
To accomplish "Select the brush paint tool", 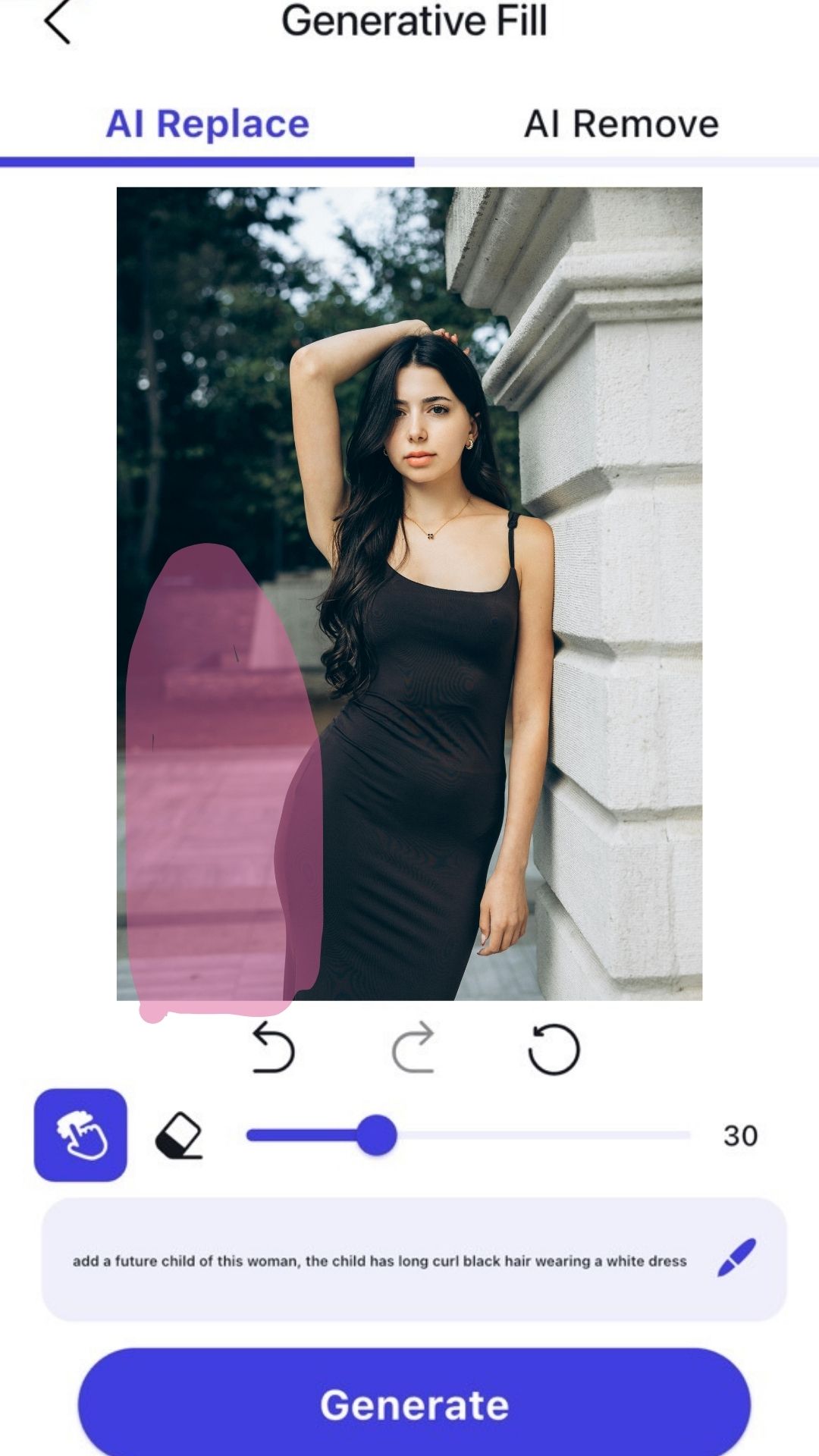I will click(x=80, y=1134).
